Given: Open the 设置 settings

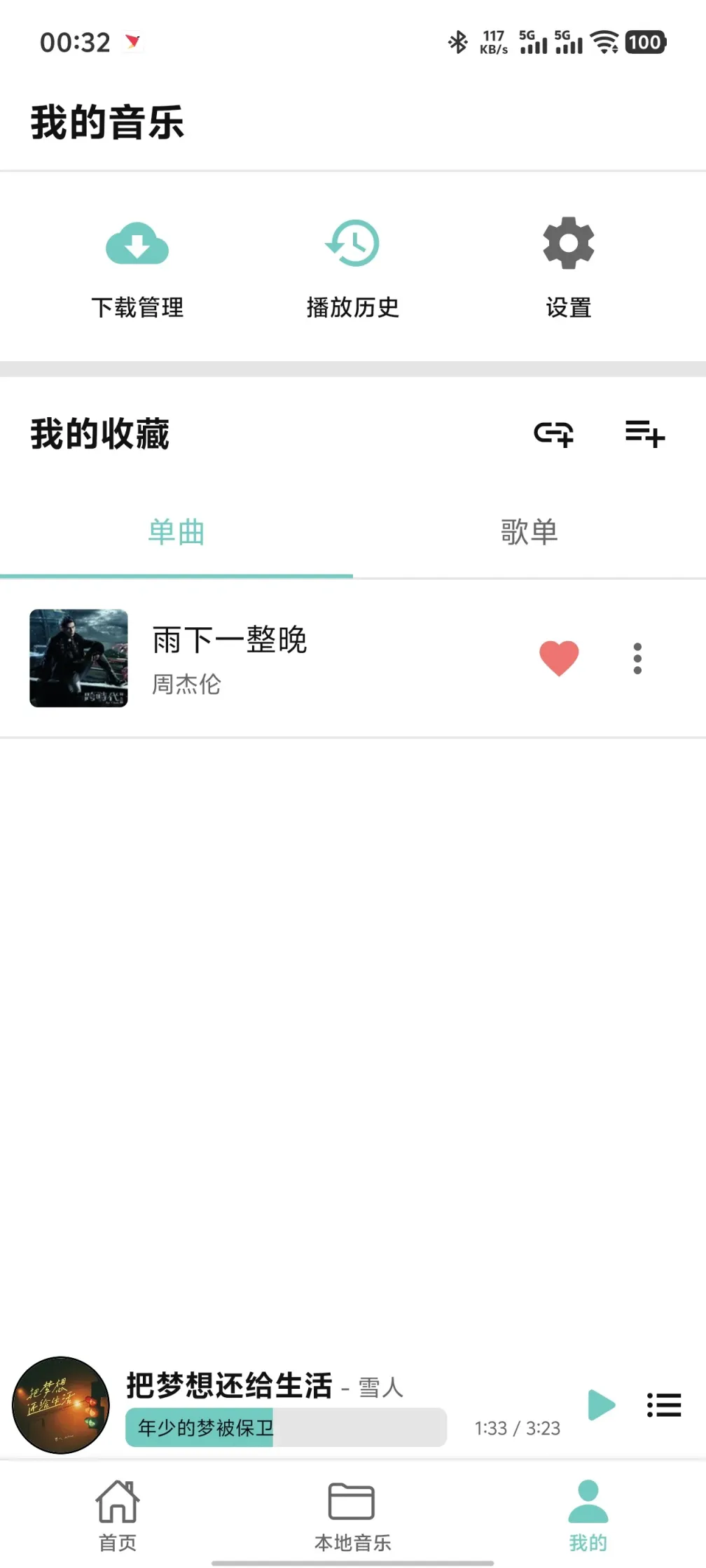Looking at the screenshot, I should point(569,266).
